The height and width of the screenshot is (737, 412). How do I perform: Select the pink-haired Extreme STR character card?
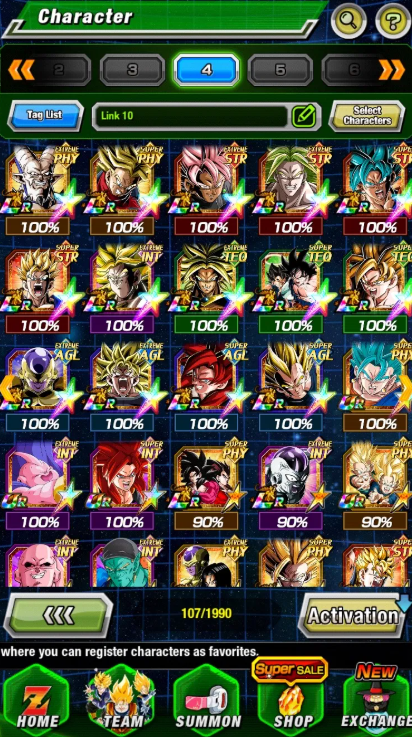[208, 190]
